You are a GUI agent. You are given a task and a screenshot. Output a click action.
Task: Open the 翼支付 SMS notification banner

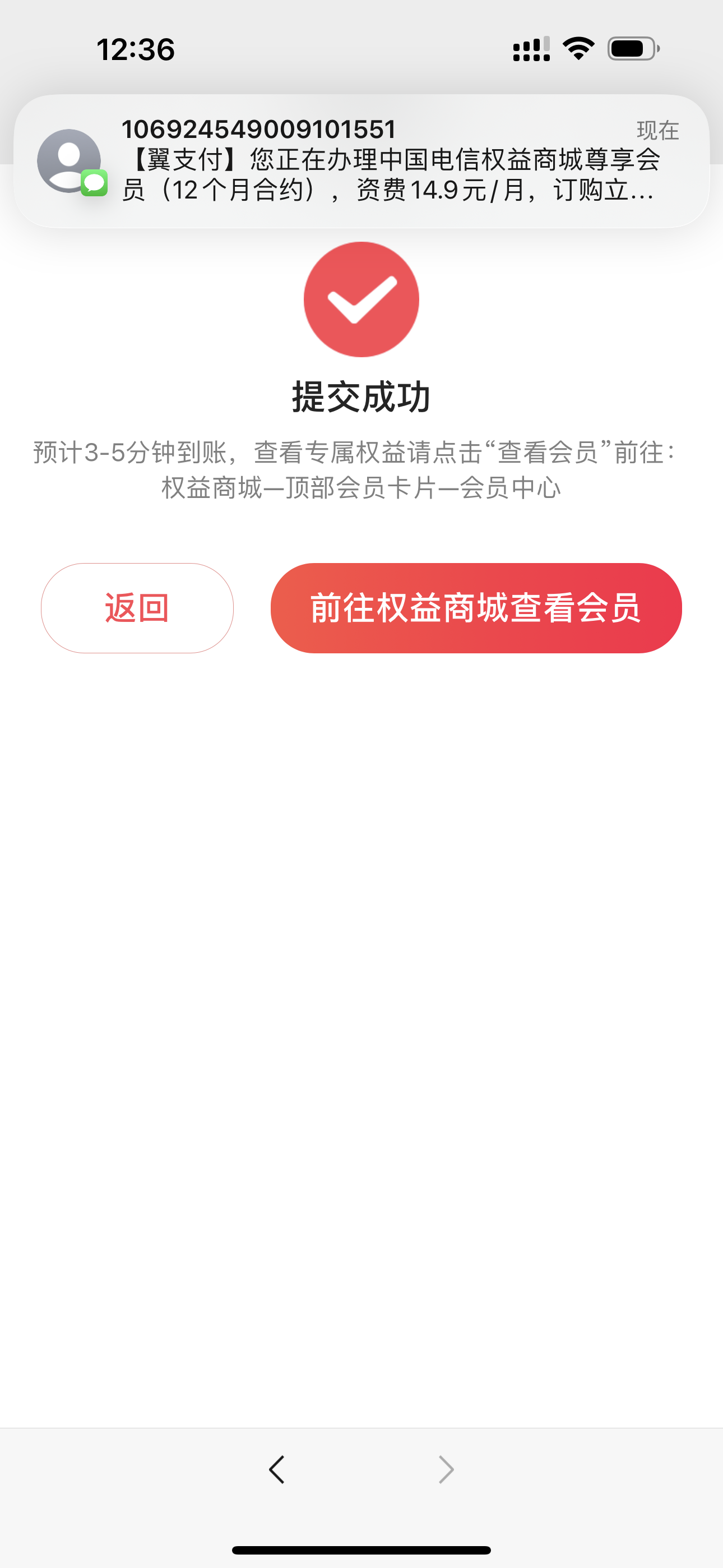361,162
